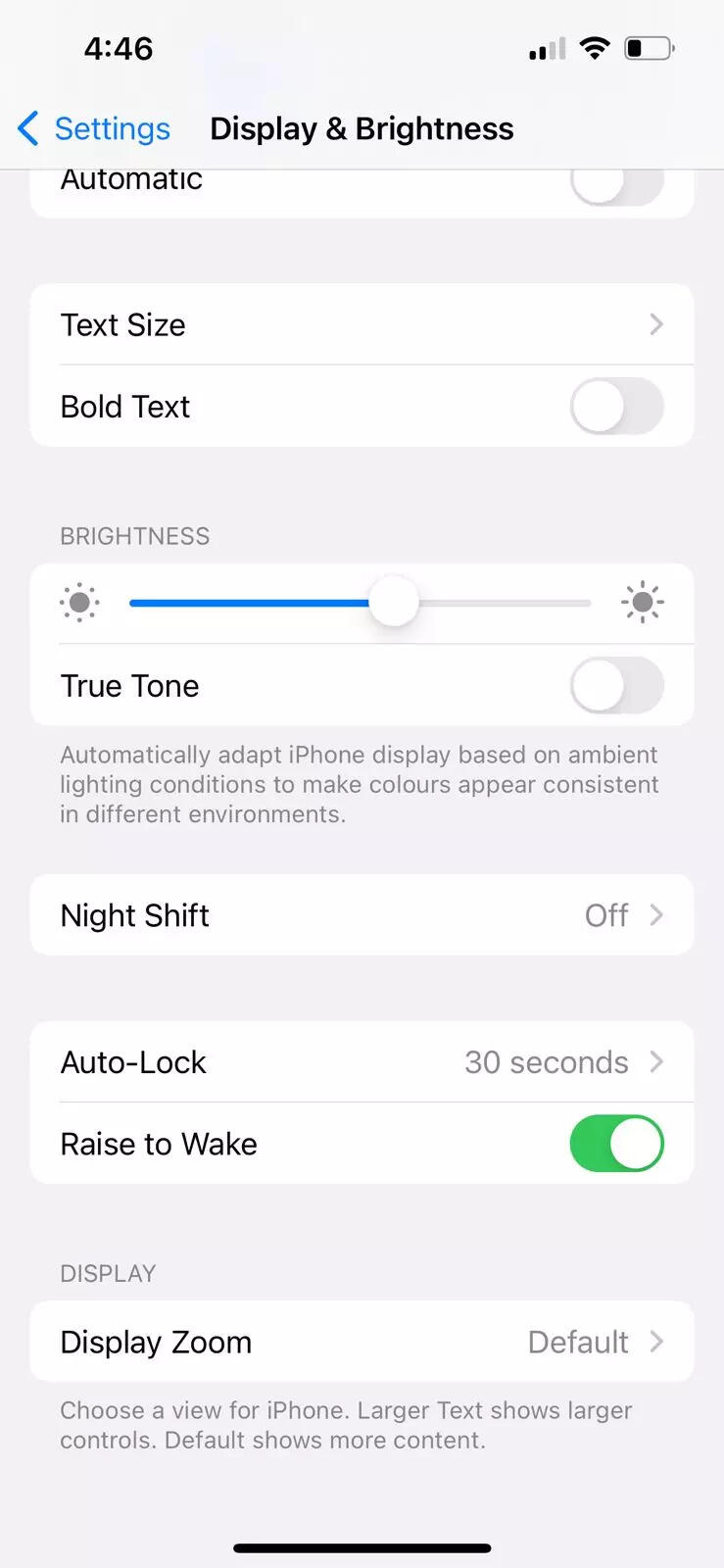The height and width of the screenshot is (1568, 724).
Task: Open the Auto-Lock duration options
Action: 362,1062
